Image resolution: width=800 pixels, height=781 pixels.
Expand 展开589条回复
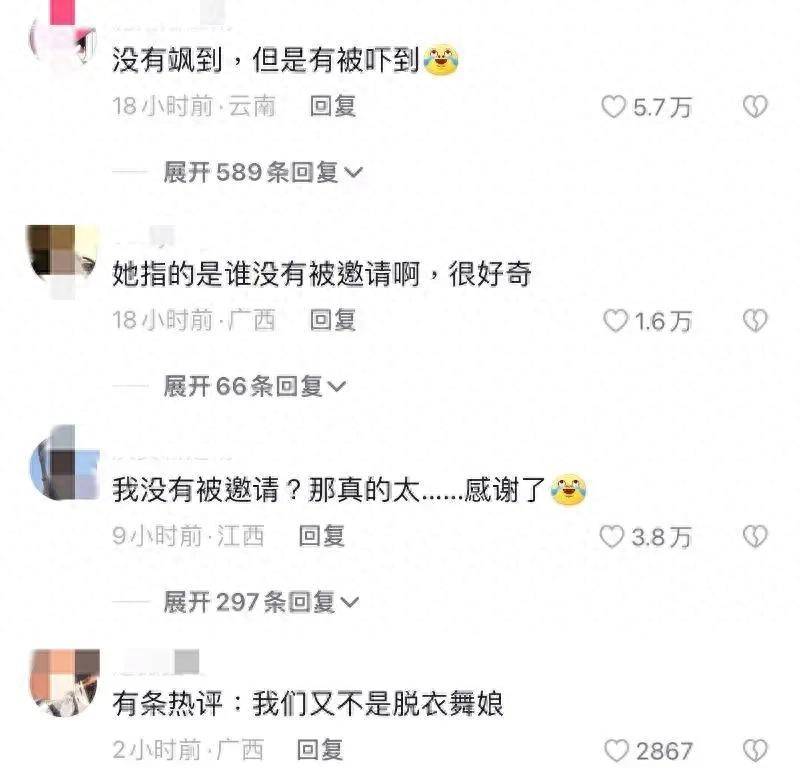[x=262, y=172]
